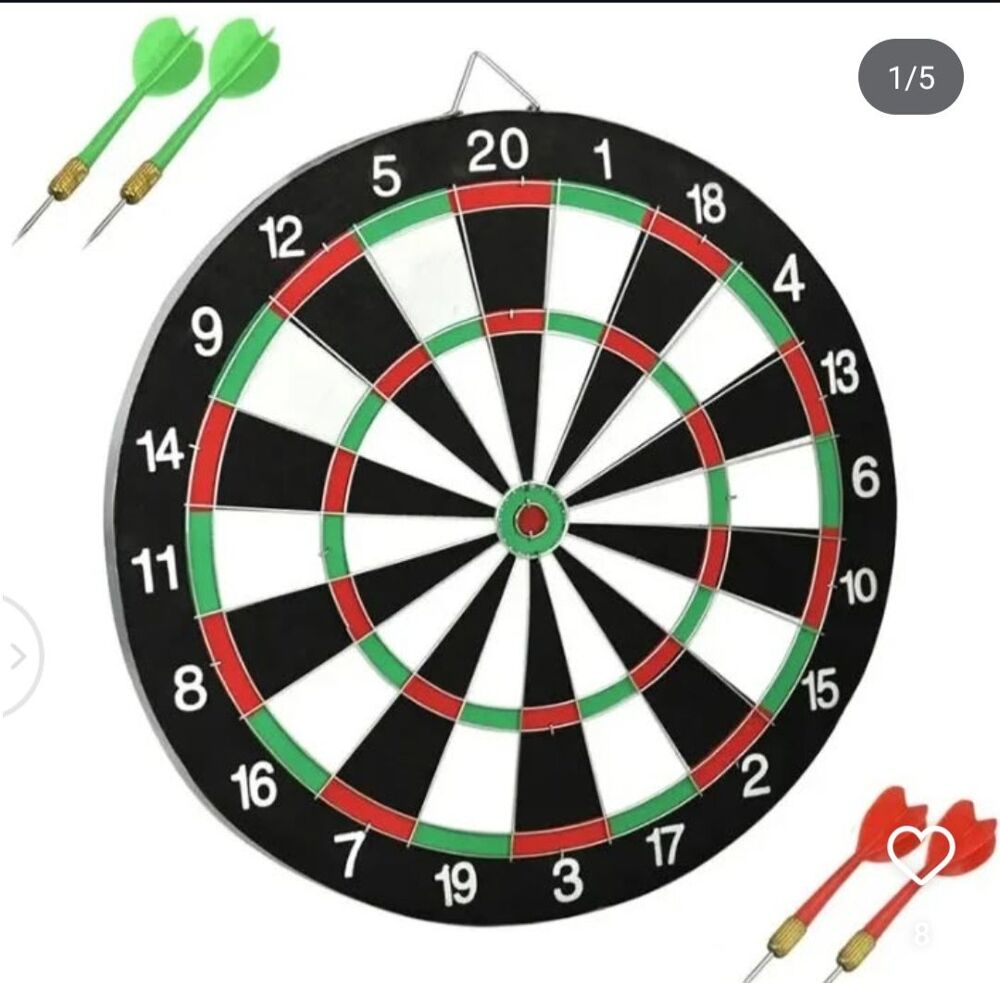Add the dartboard to favorites with the heart

pyautogui.click(x=921, y=855)
